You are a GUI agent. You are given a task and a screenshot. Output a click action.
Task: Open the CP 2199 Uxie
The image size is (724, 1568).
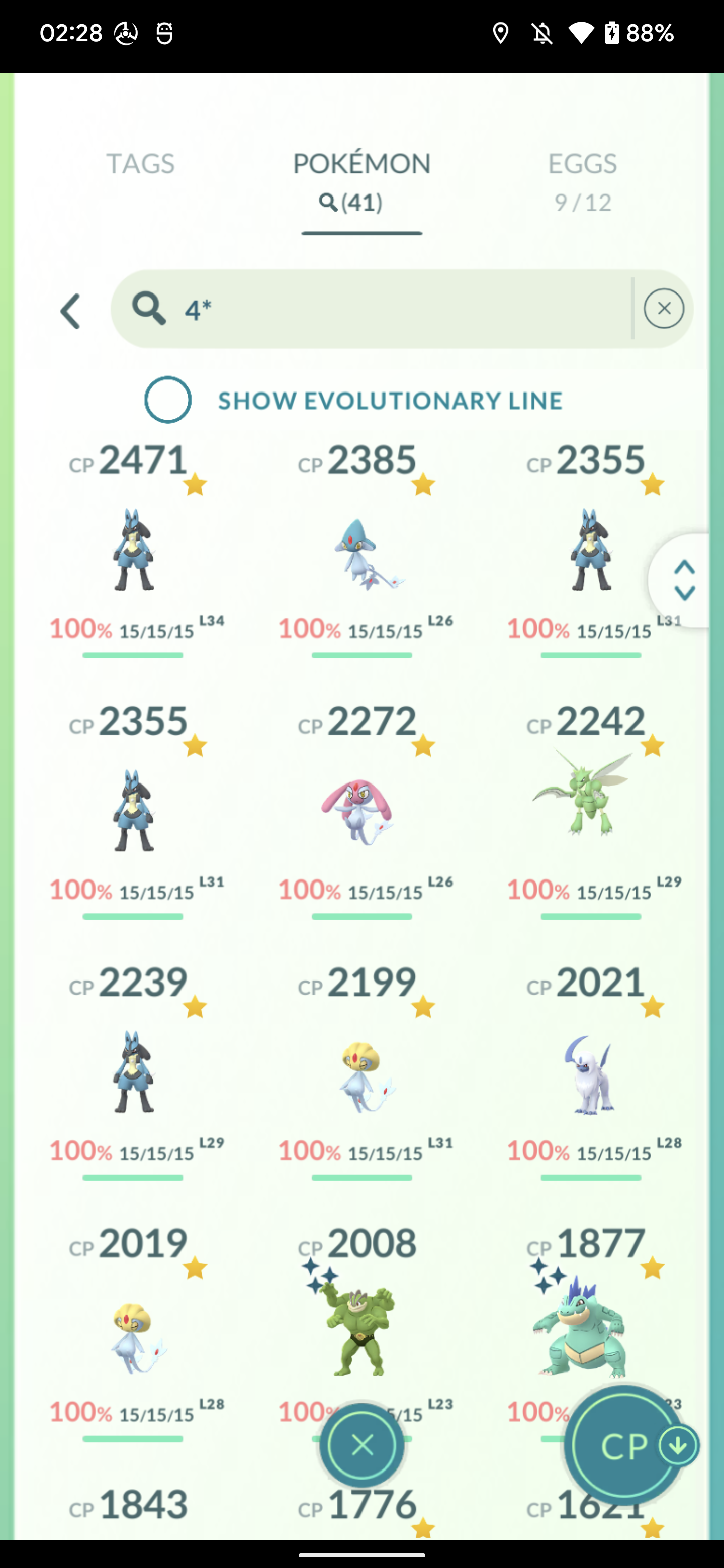tap(363, 1072)
